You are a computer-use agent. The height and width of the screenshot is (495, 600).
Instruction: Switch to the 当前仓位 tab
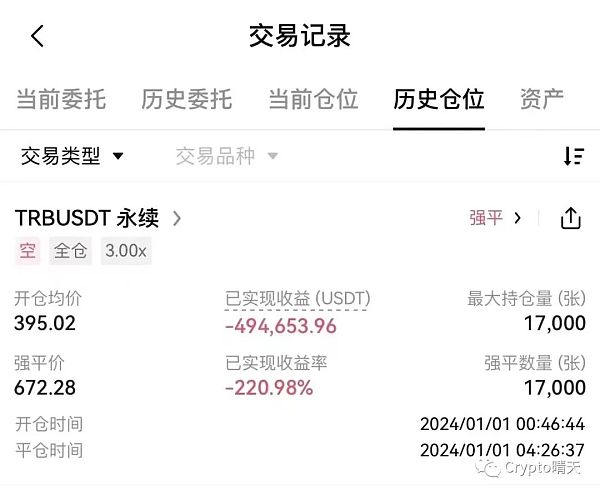click(x=313, y=99)
